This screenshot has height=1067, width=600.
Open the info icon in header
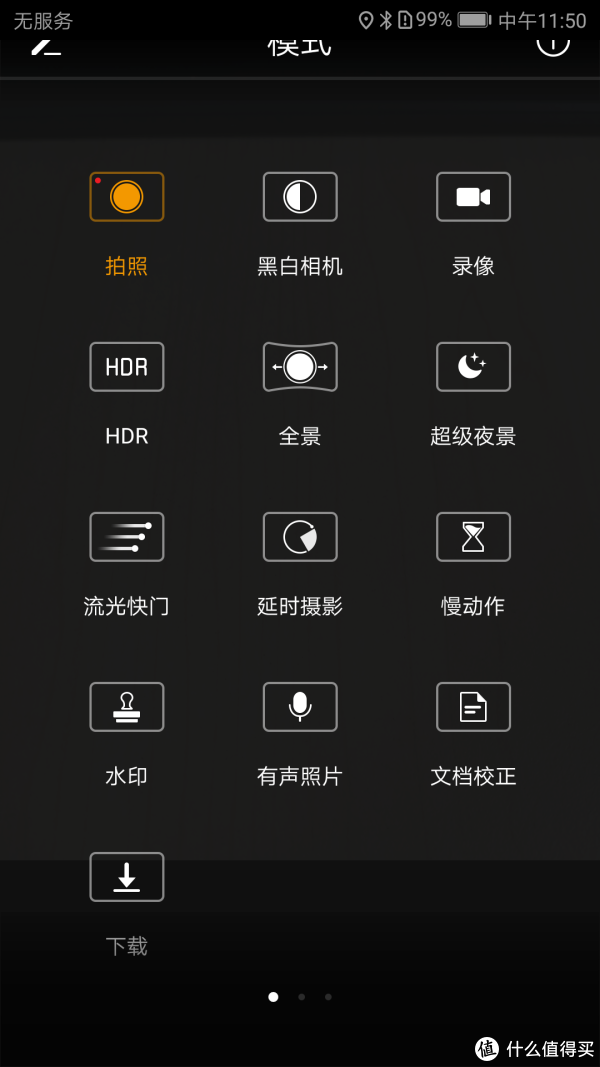click(x=553, y=44)
